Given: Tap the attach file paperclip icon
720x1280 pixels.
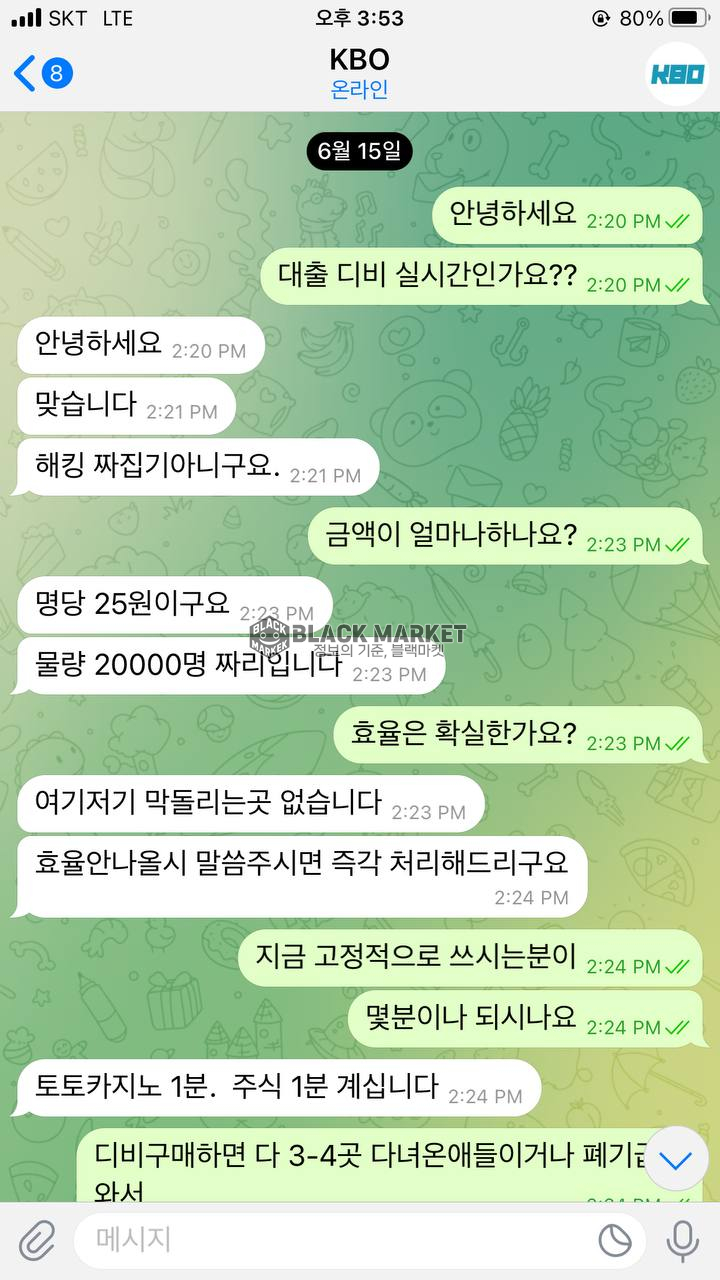Looking at the screenshot, I should (x=37, y=1241).
